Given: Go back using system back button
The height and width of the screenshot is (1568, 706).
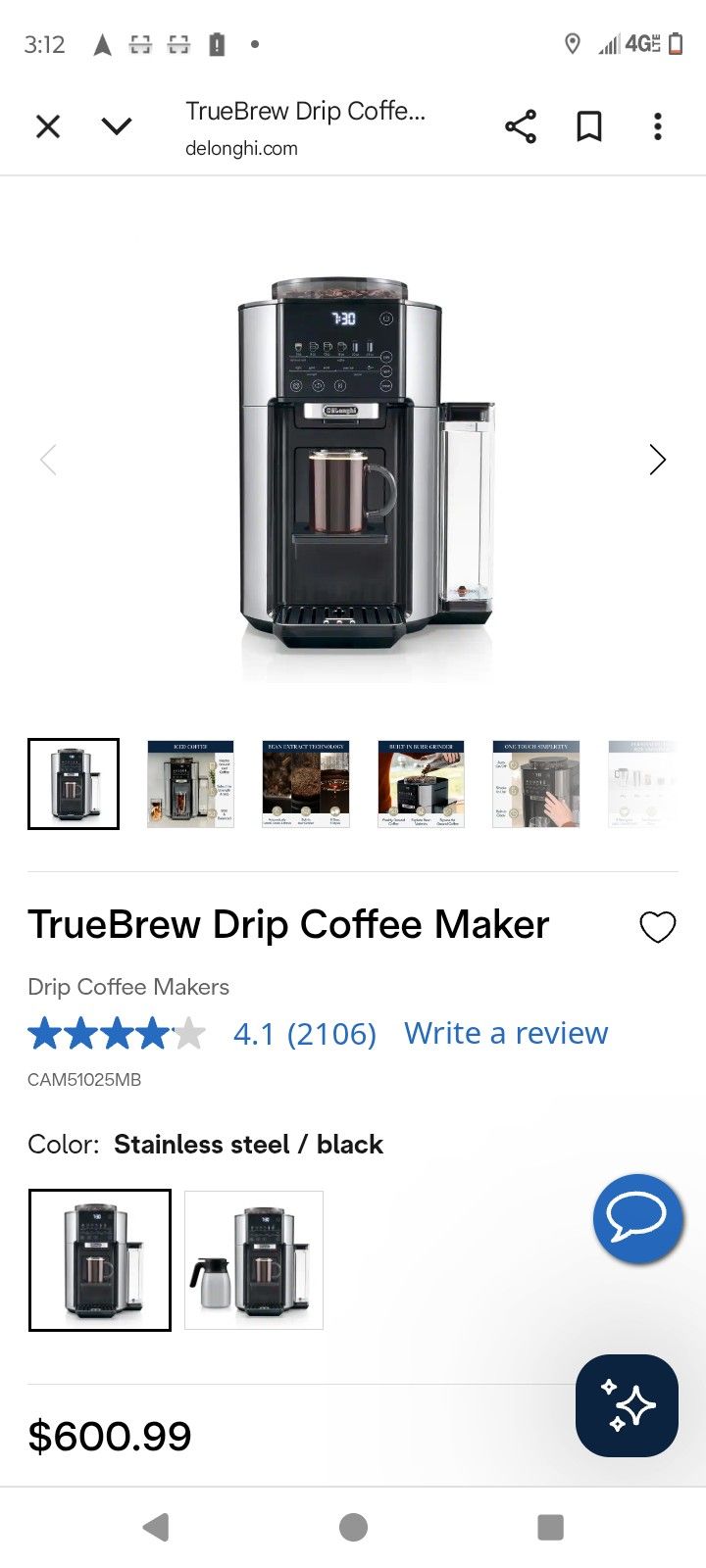Looking at the screenshot, I should (156, 1527).
